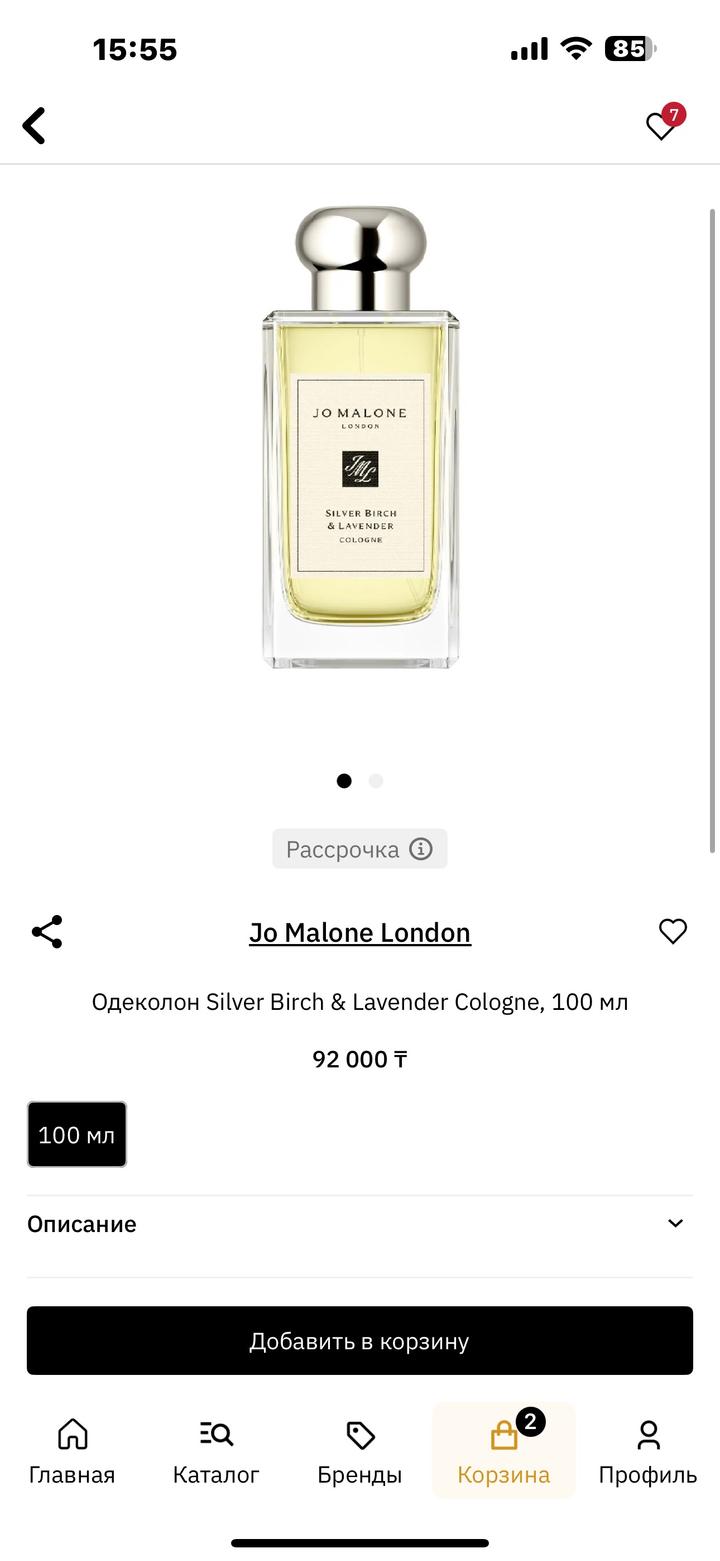Go back using the top-left arrow
The image size is (720, 1561).
pyautogui.click(x=35, y=126)
